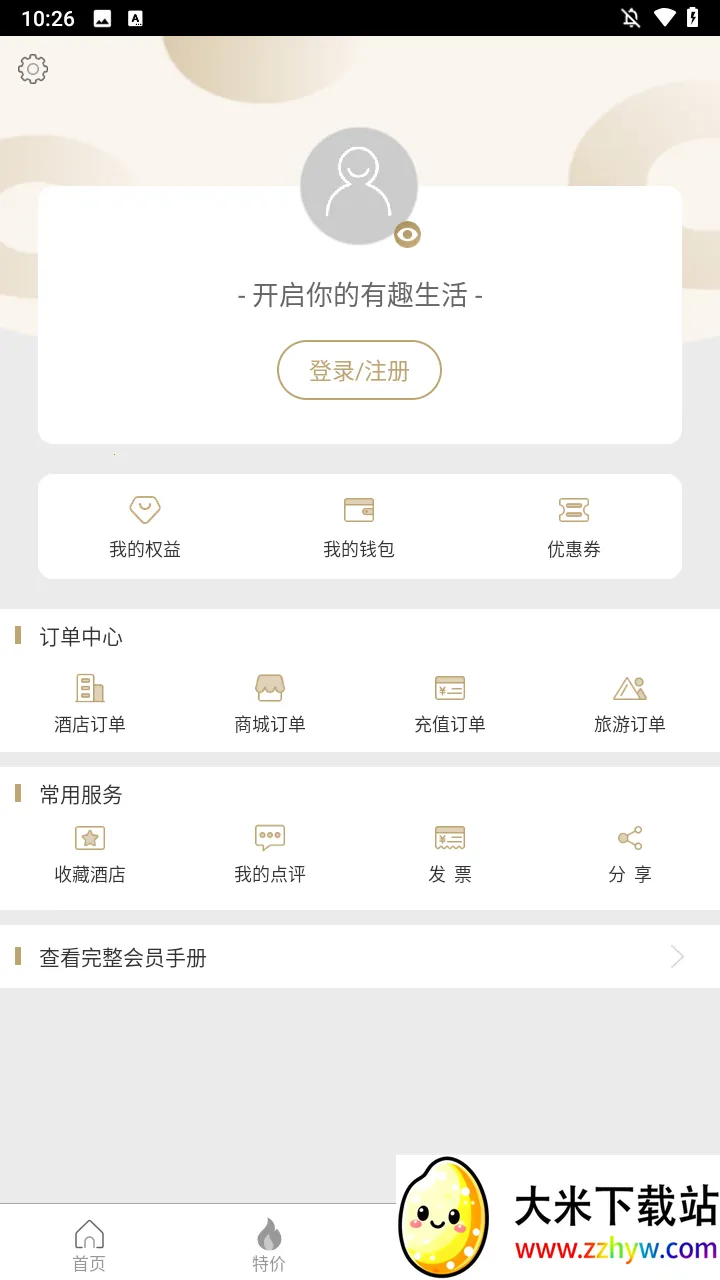The width and height of the screenshot is (720, 1280).
Task: Switch to the 首页 tab
Action: click(x=89, y=1245)
